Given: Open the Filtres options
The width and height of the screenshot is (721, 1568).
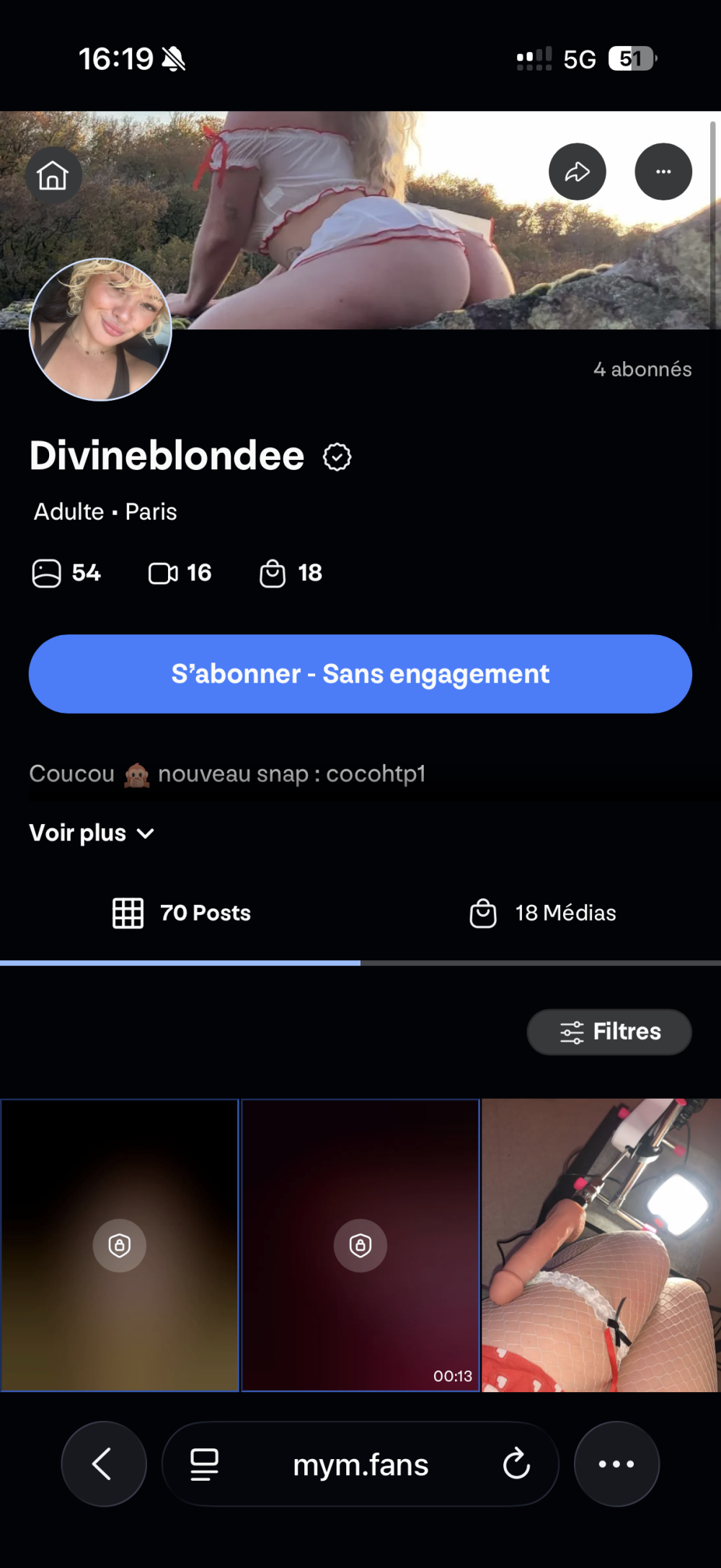Looking at the screenshot, I should [609, 1032].
